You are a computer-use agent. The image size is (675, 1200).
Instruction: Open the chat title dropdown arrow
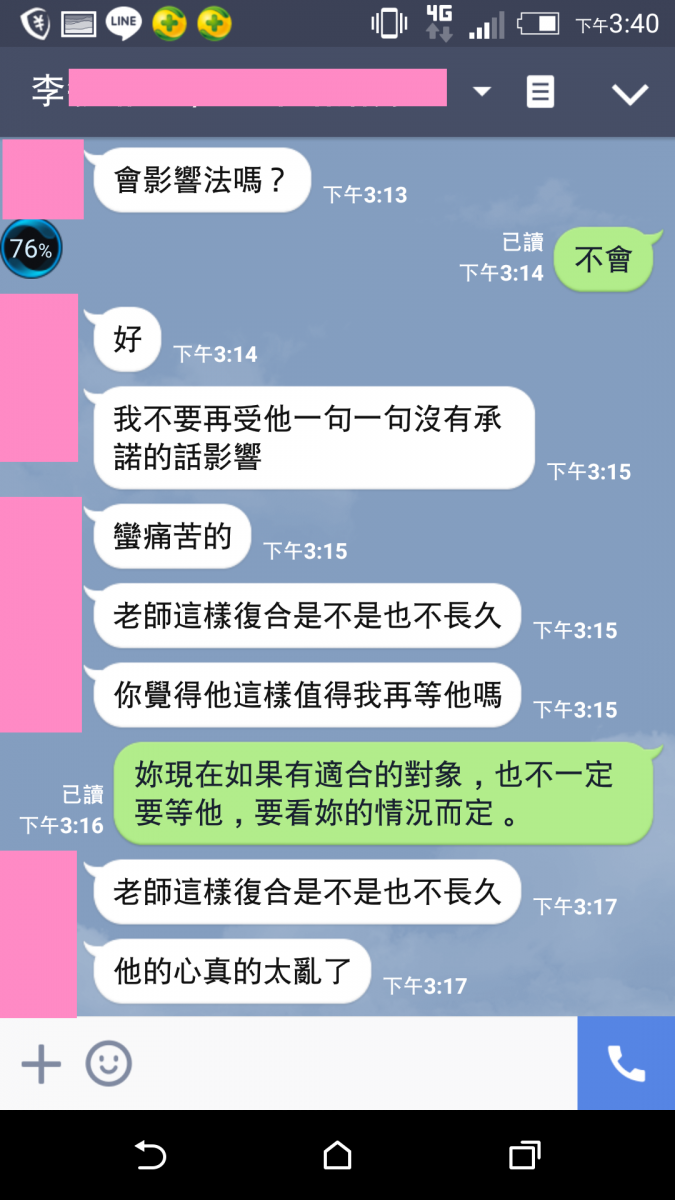click(482, 93)
